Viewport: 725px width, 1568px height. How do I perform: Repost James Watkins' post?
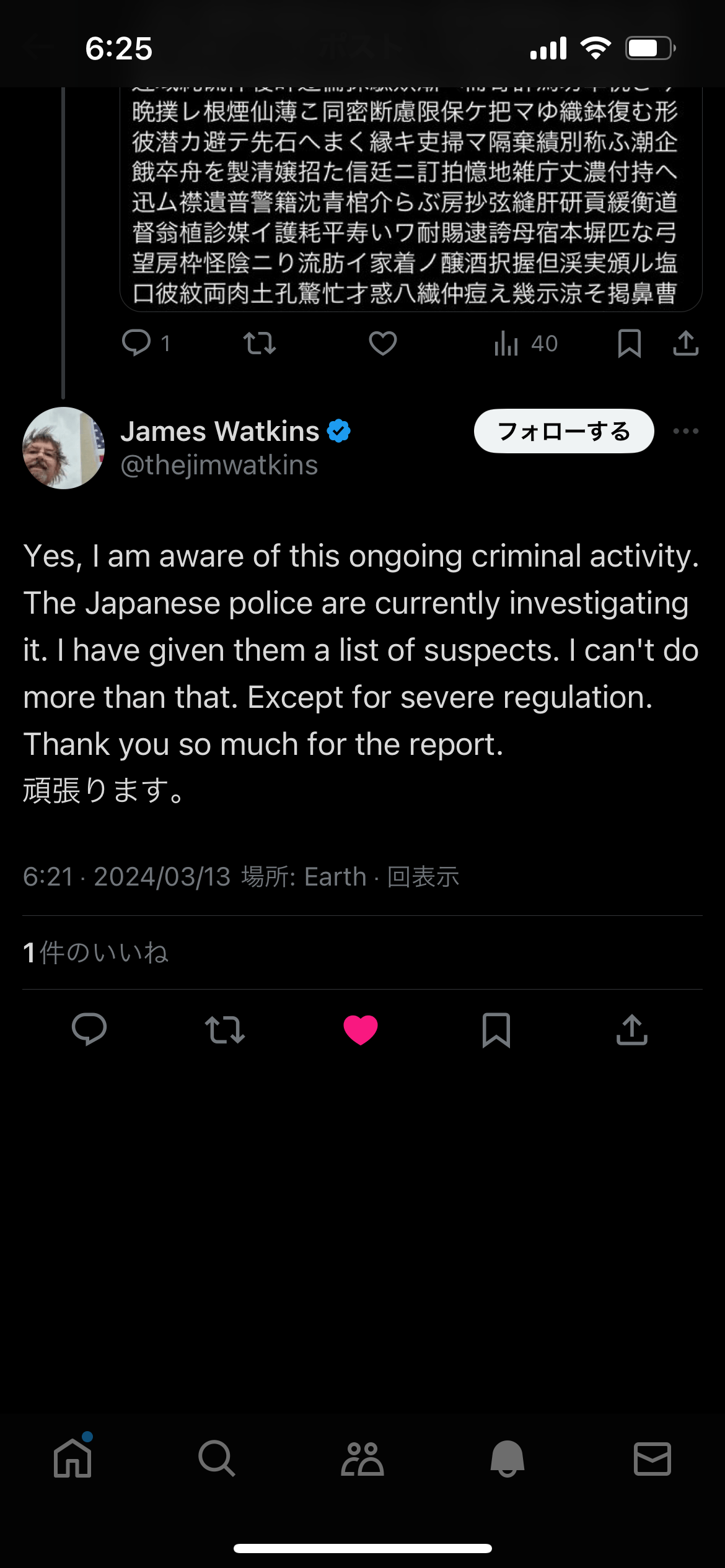225,1029
